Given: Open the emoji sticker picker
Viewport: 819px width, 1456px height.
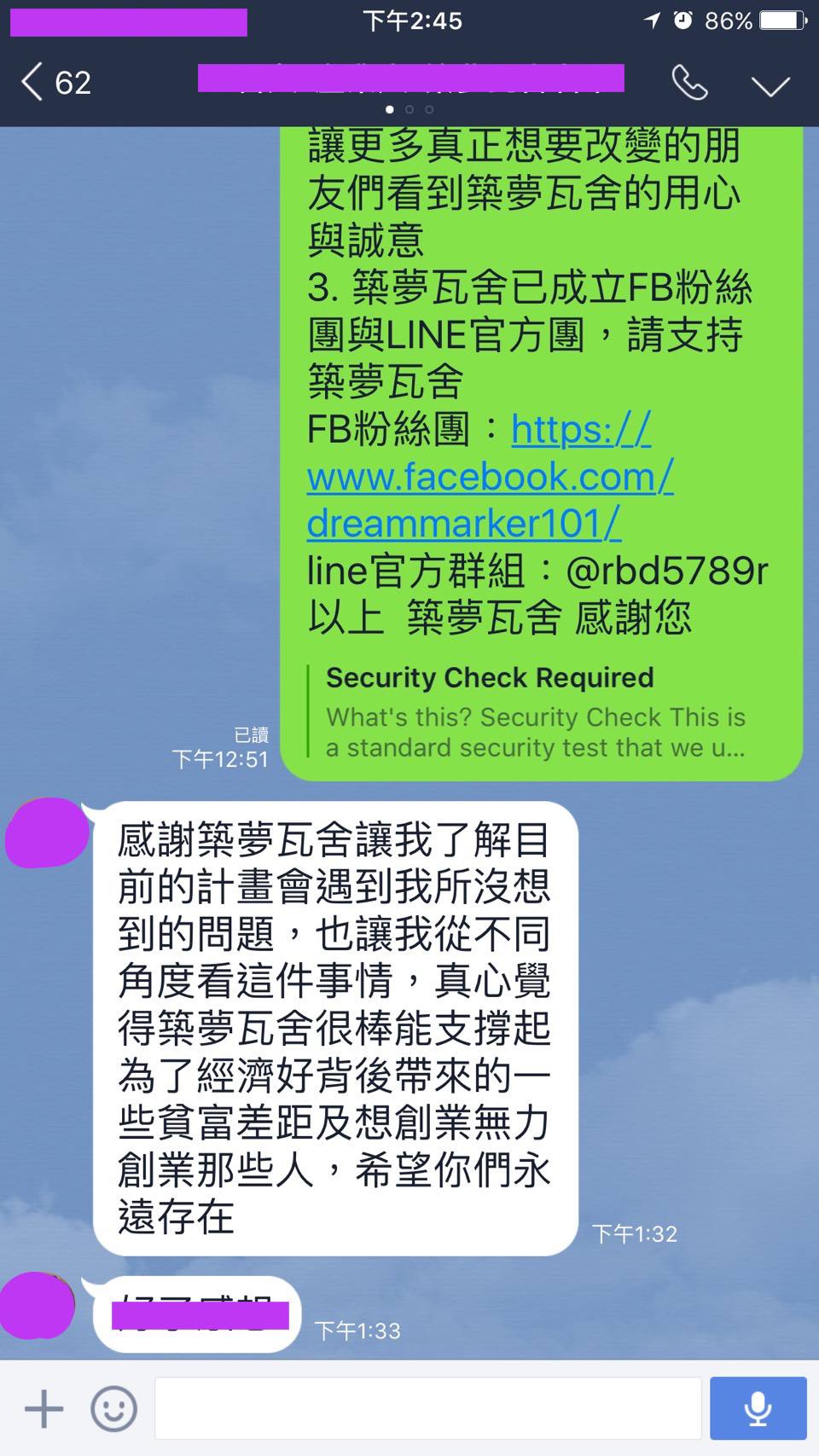Looking at the screenshot, I should point(114,1407).
